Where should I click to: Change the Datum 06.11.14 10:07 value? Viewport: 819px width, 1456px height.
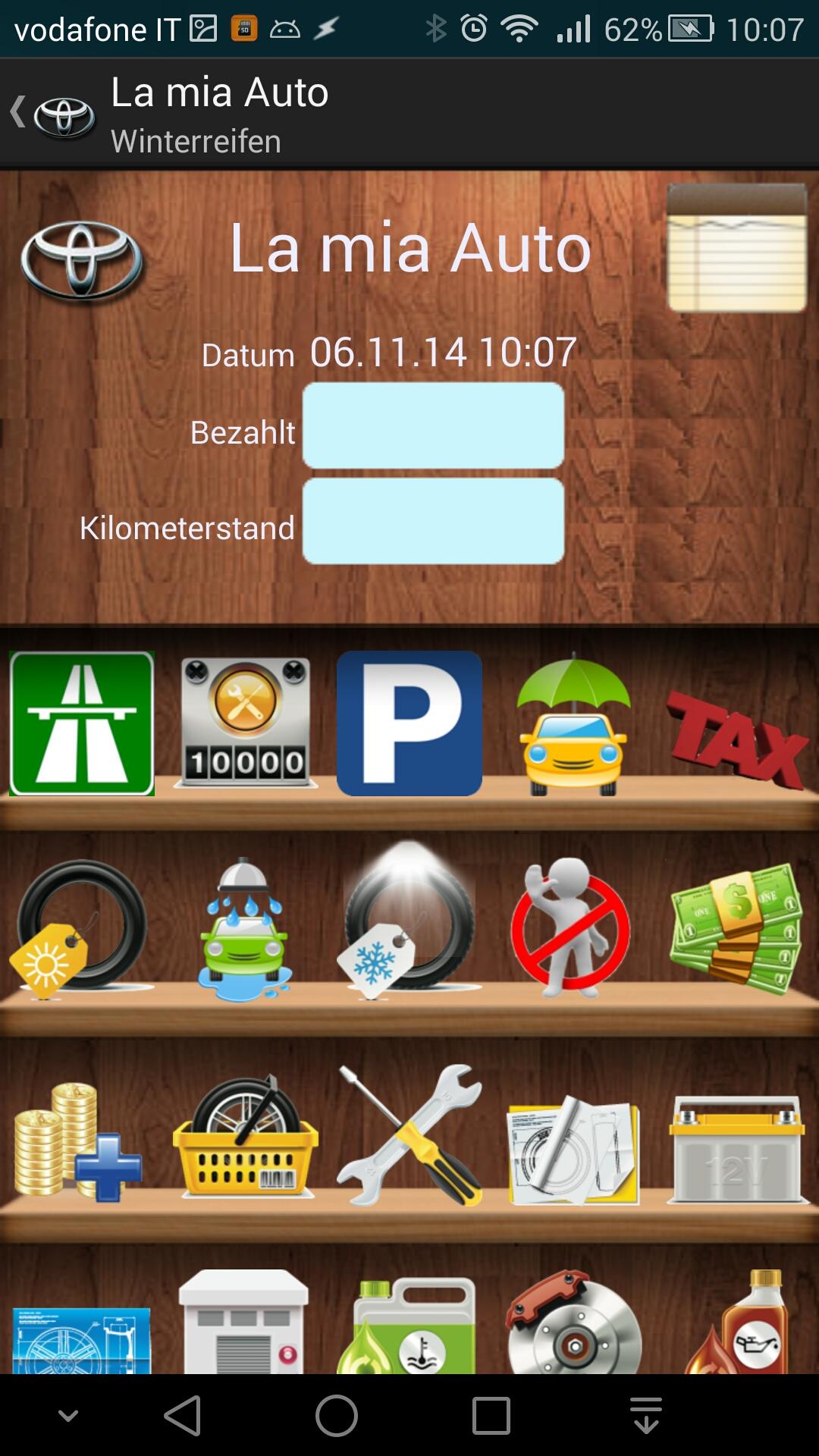pyautogui.click(x=444, y=353)
